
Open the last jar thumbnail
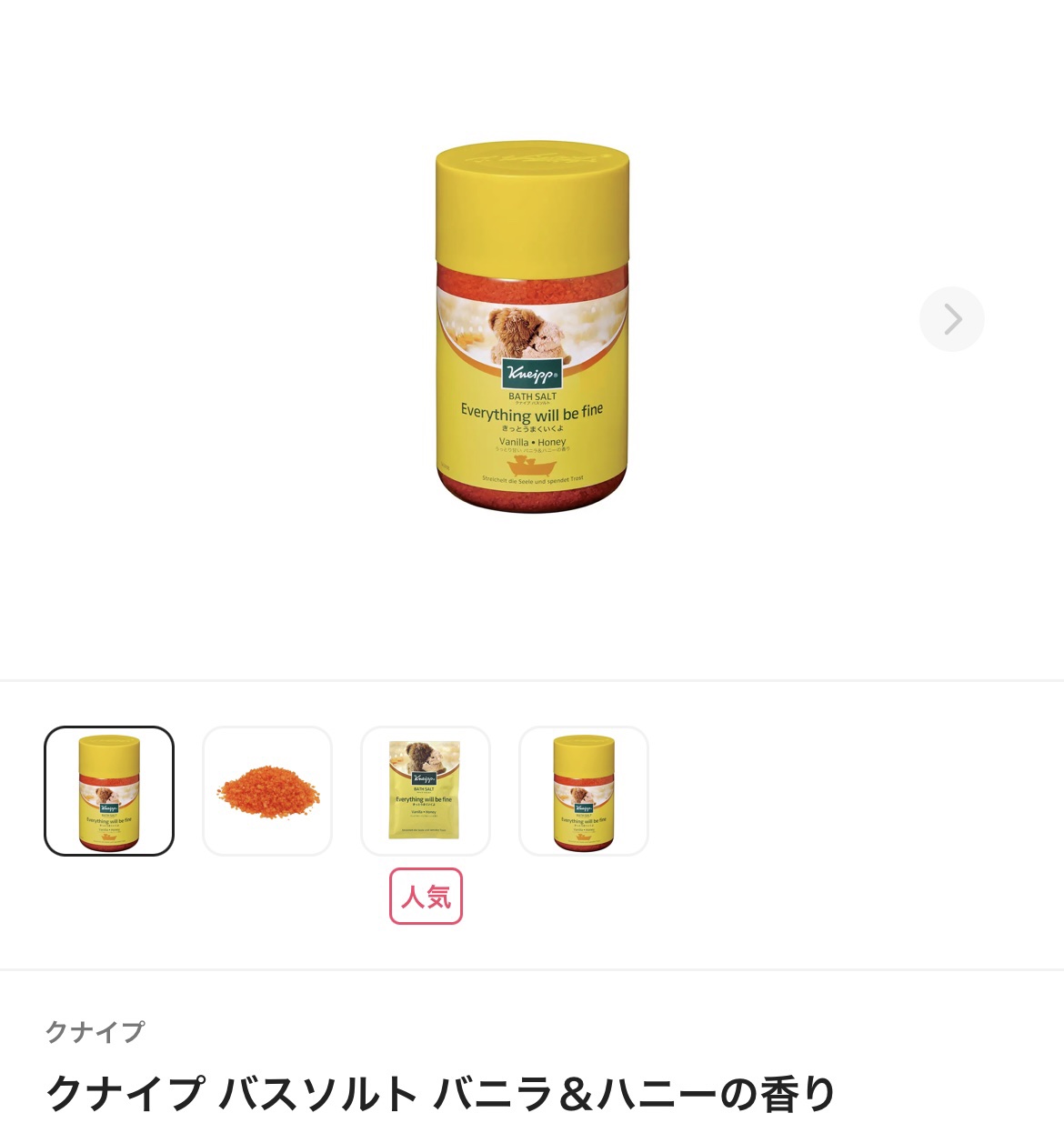584,791
